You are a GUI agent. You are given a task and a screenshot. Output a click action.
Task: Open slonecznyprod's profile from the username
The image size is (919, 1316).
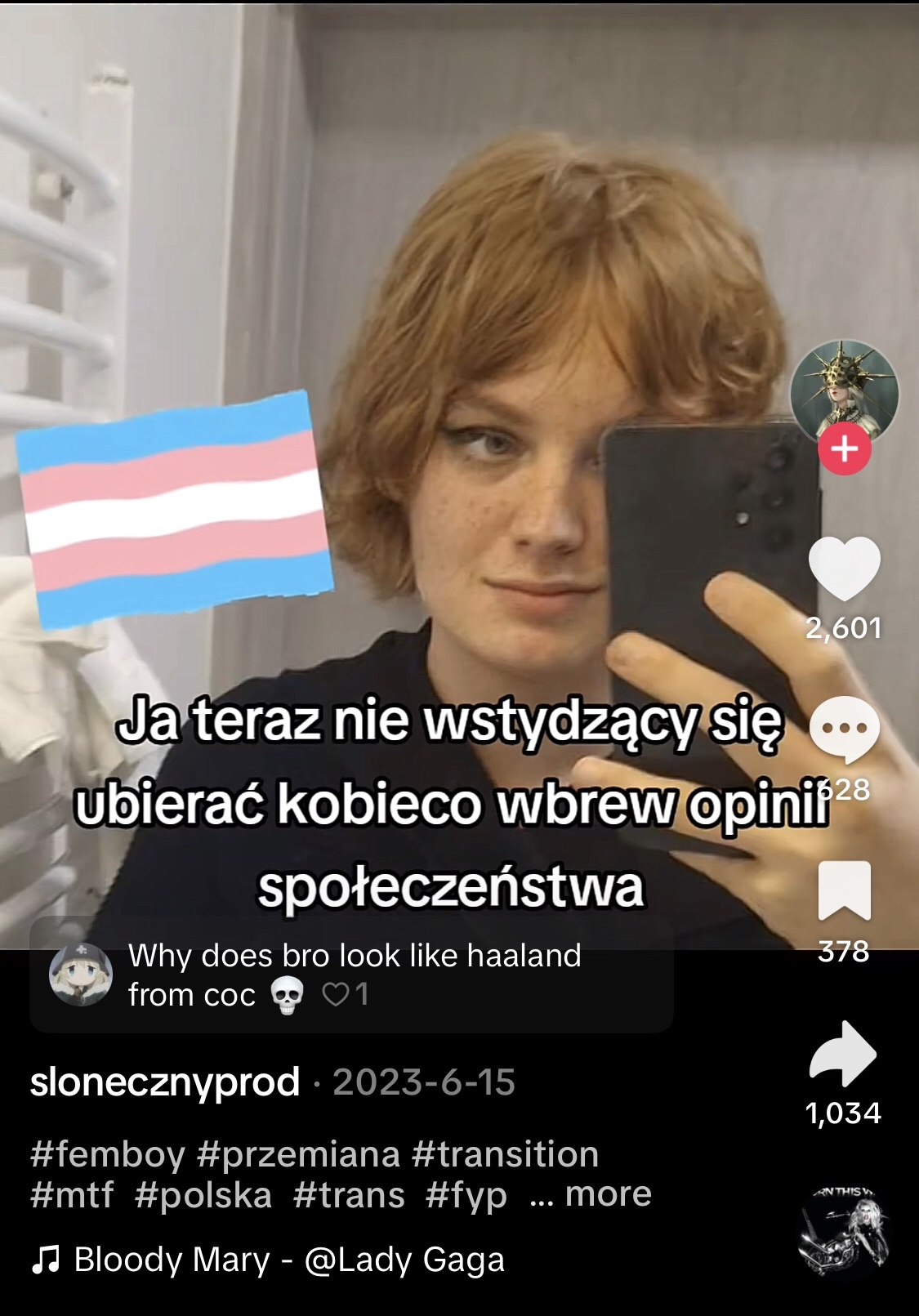(x=165, y=1082)
